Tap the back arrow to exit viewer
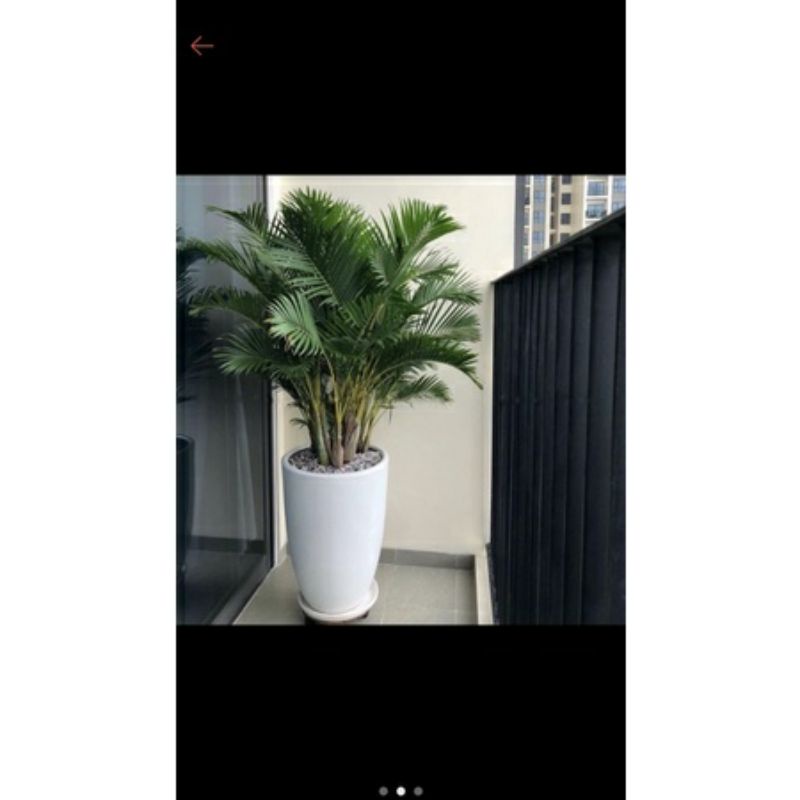800x800 pixels. click(x=201, y=46)
